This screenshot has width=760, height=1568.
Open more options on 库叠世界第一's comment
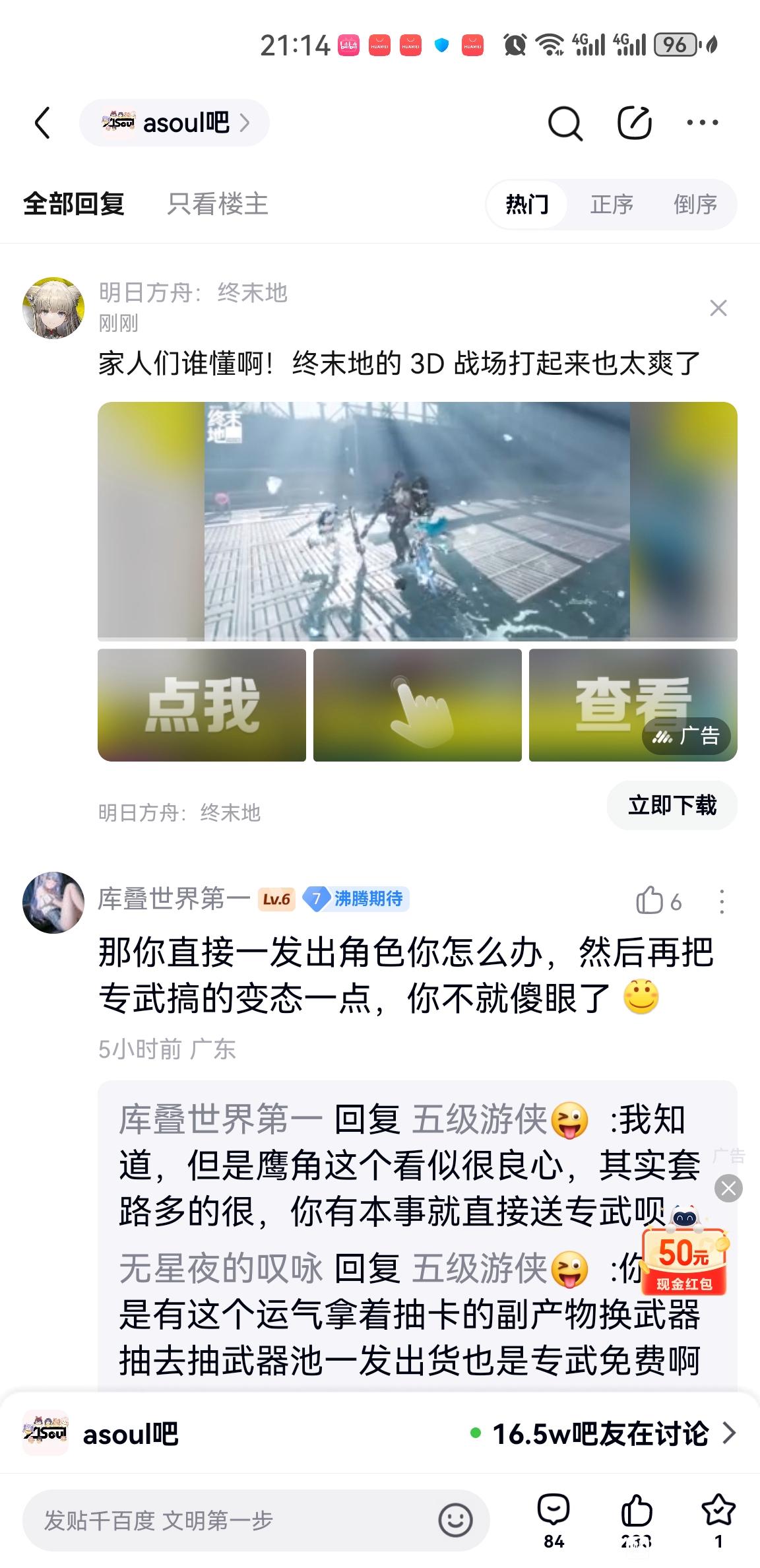722,901
